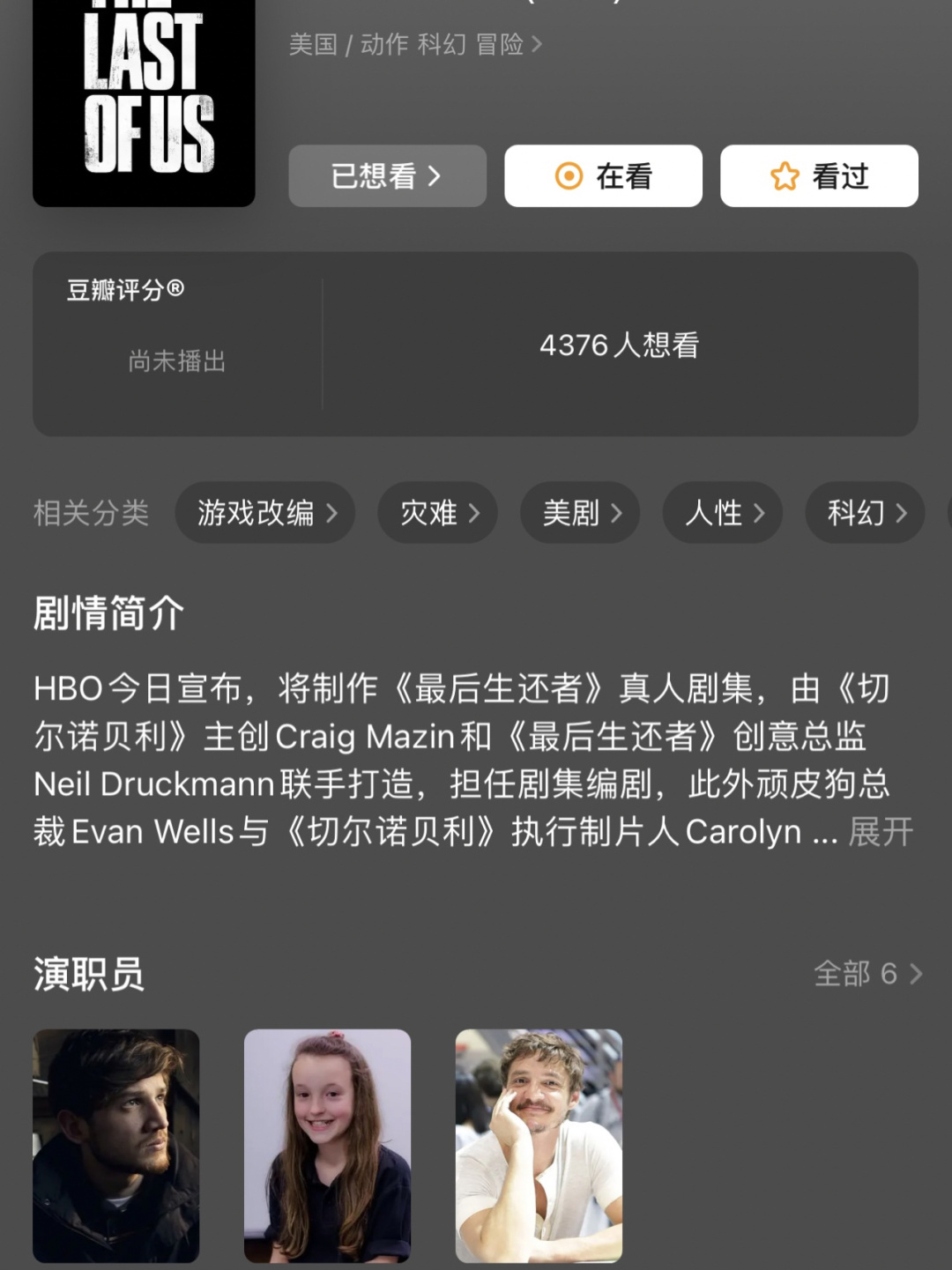Open the cast photo of the man in the white shirt
The height and width of the screenshot is (1270, 952).
tap(539, 1145)
